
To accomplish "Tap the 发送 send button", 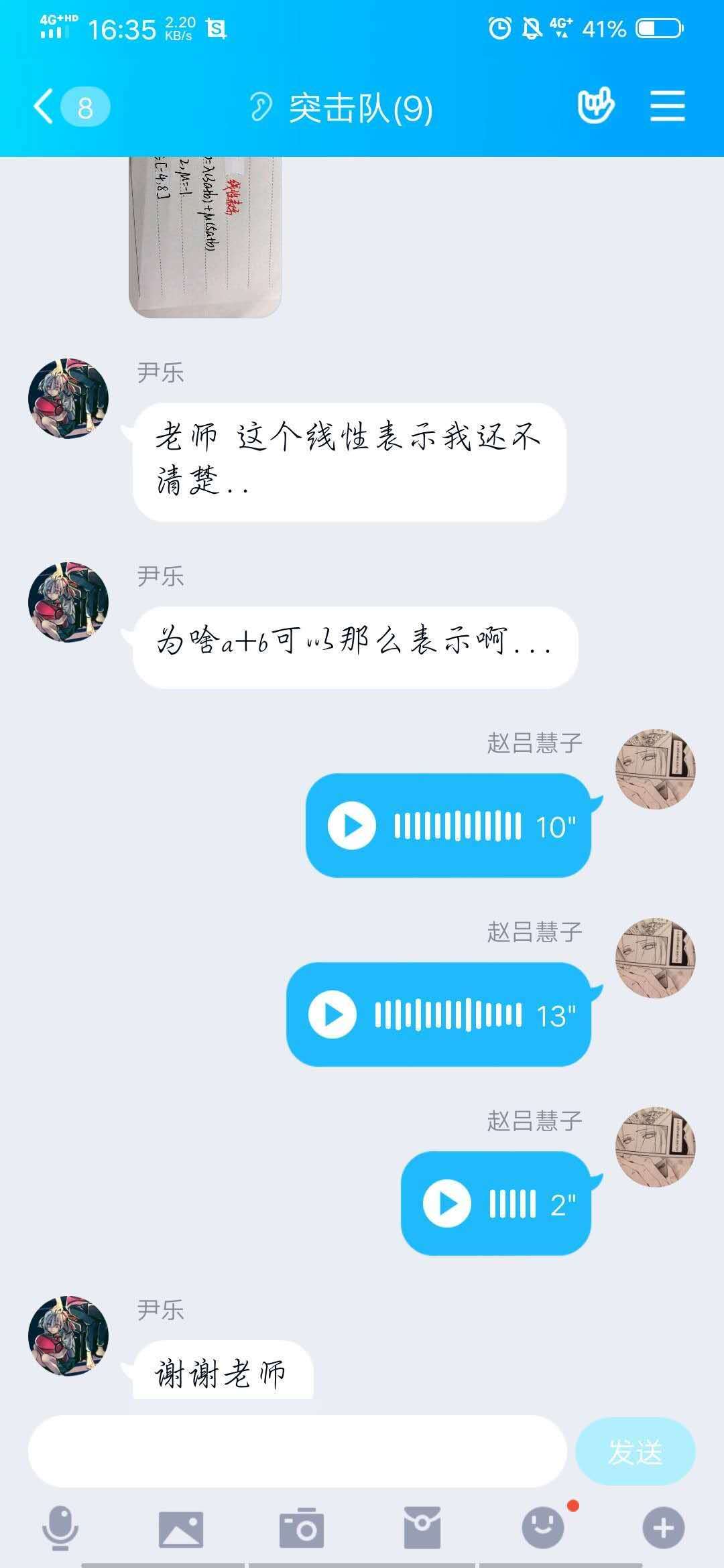I will [635, 1451].
